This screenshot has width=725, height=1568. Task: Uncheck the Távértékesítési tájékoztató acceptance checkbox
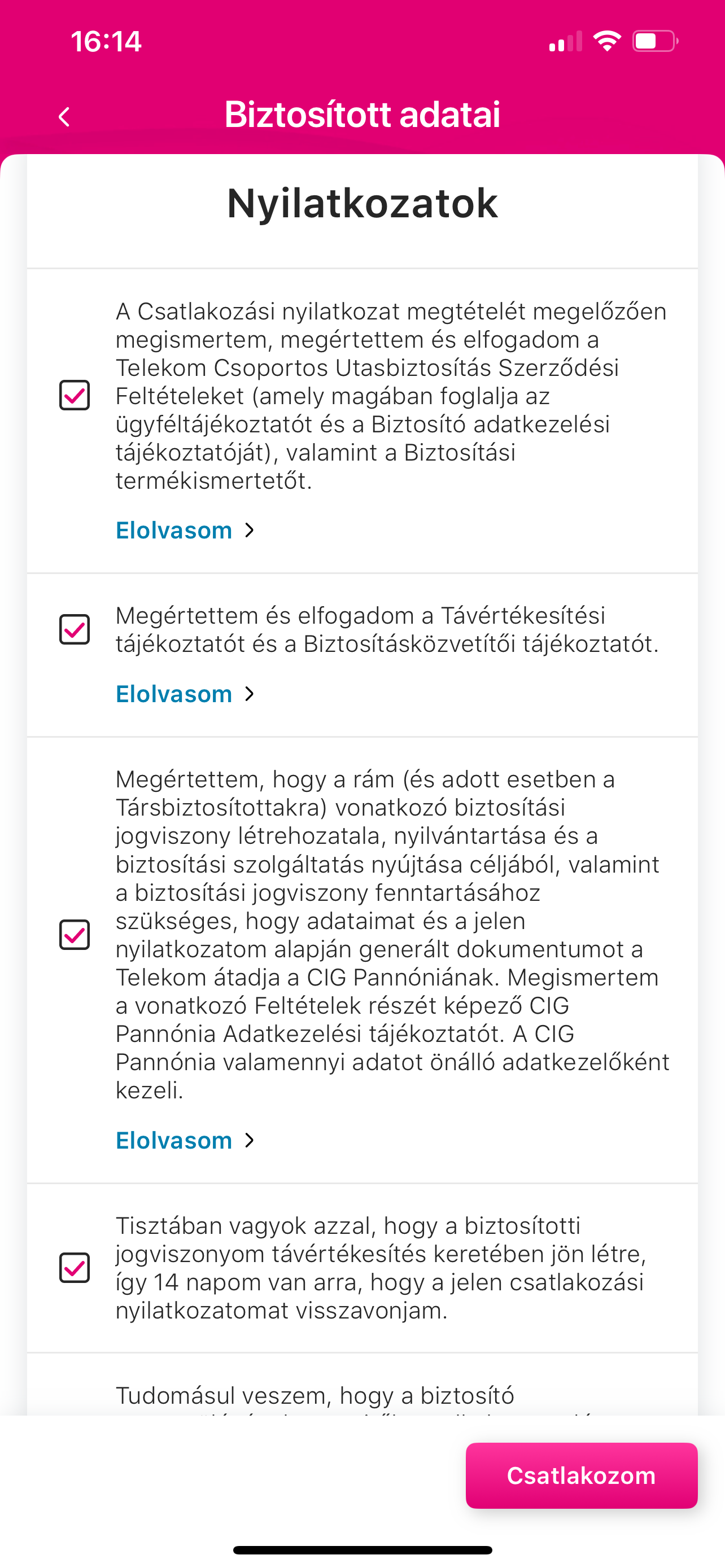[75, 630]
